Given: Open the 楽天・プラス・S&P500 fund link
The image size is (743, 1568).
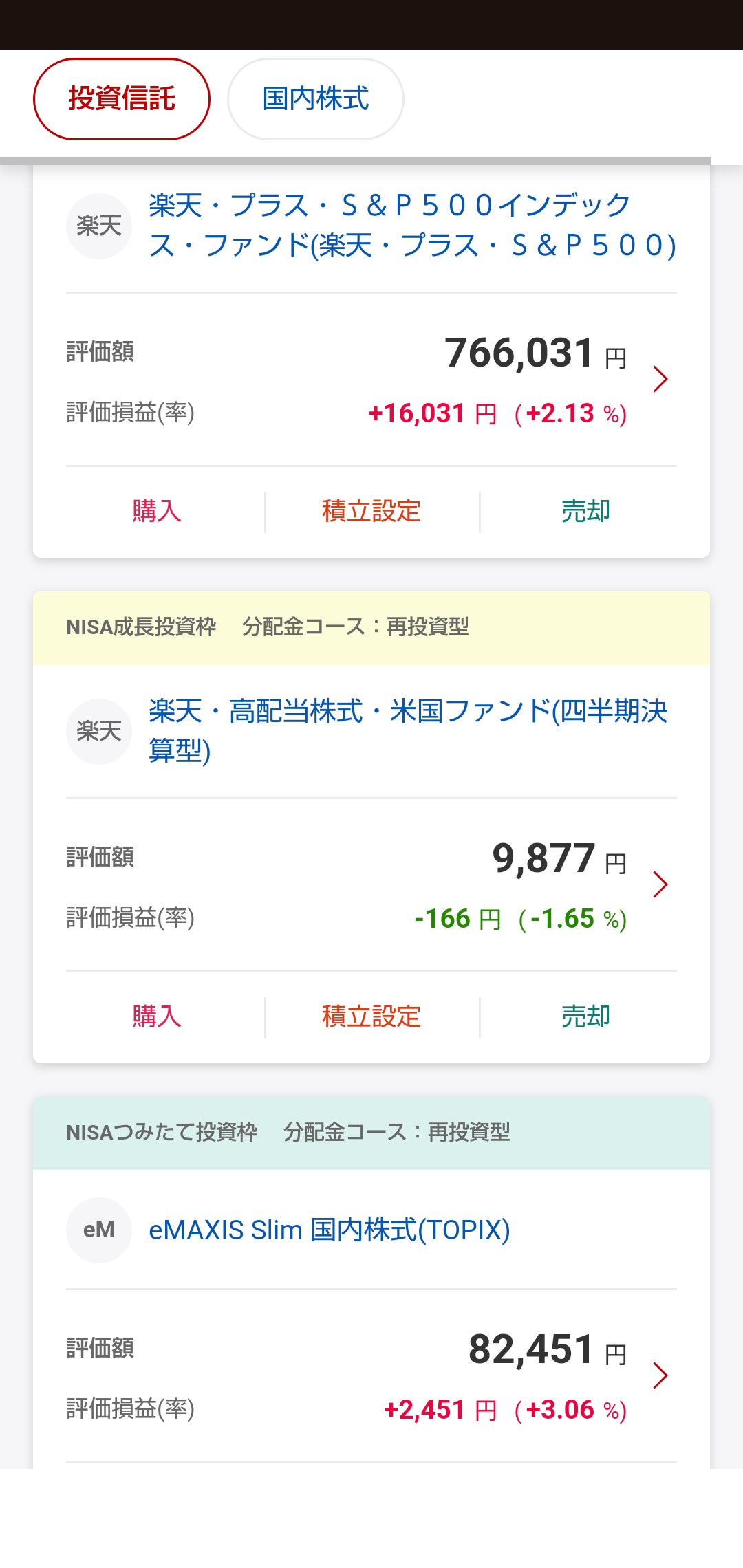Looking at the screenshot, I should (x=411, y=225).
